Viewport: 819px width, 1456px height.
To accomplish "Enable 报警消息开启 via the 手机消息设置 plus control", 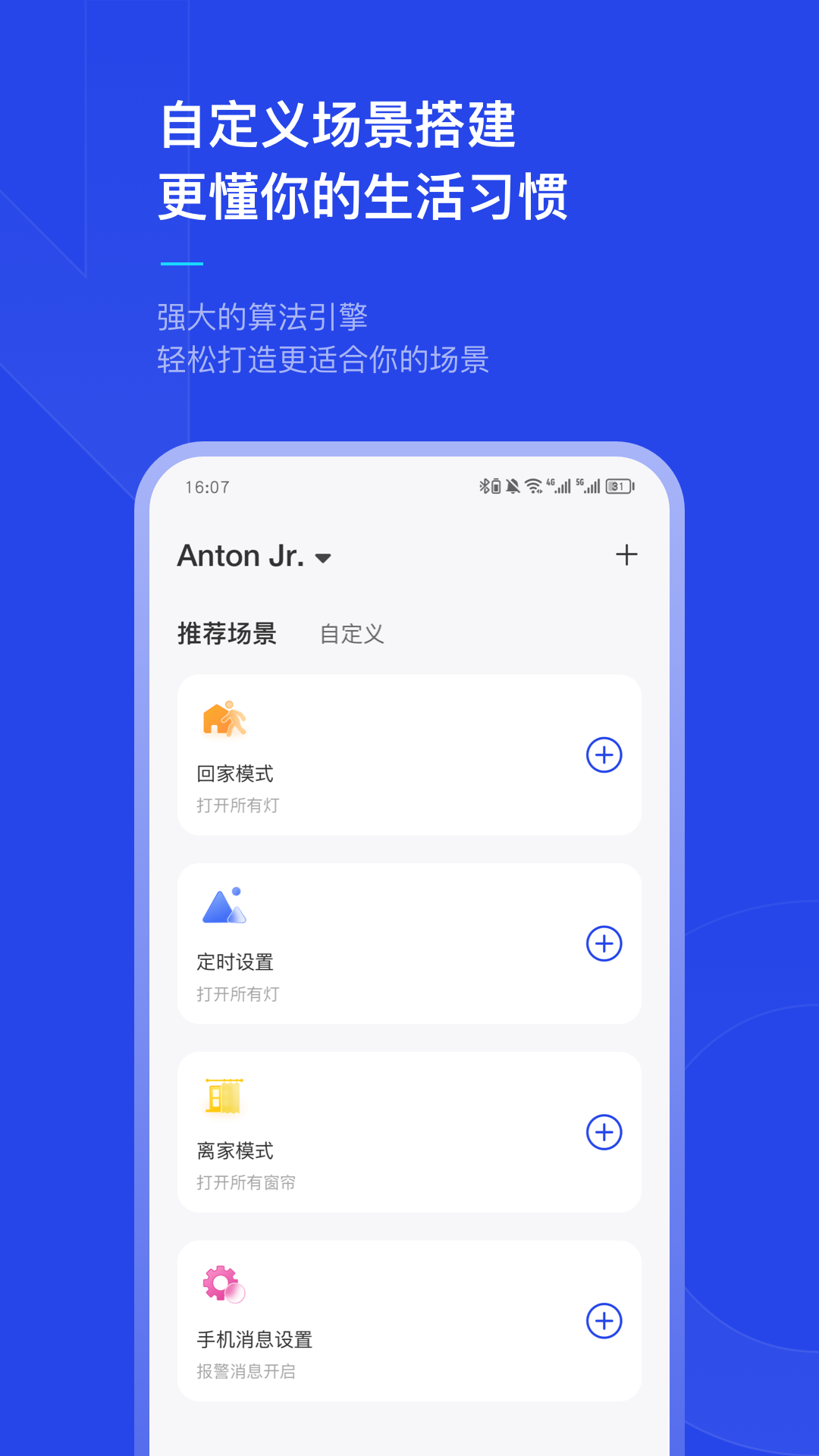I will pyautogui.click(x=604, y=1320).
